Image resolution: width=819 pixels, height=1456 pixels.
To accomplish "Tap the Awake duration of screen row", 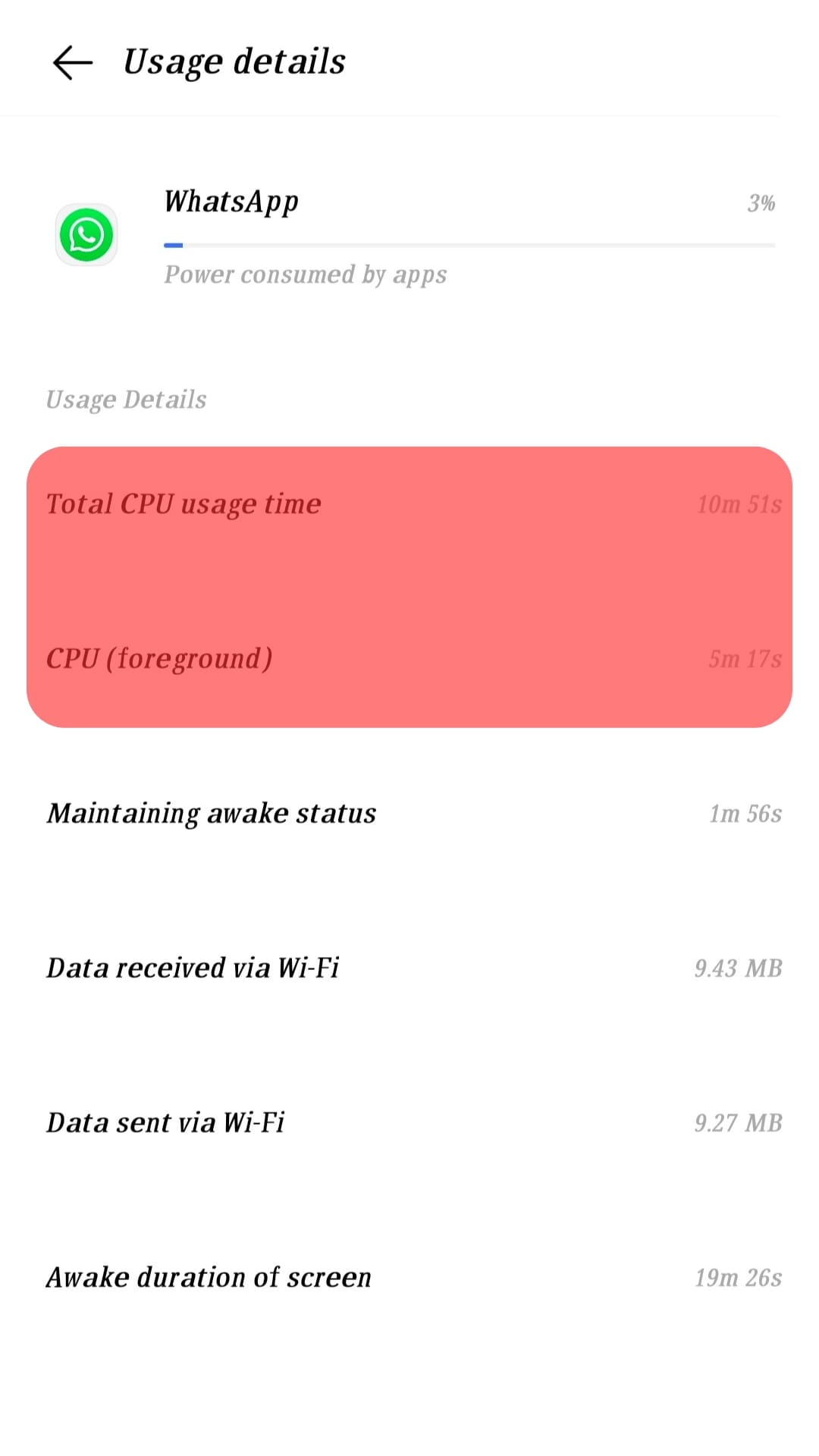I will click(409, 1277).
